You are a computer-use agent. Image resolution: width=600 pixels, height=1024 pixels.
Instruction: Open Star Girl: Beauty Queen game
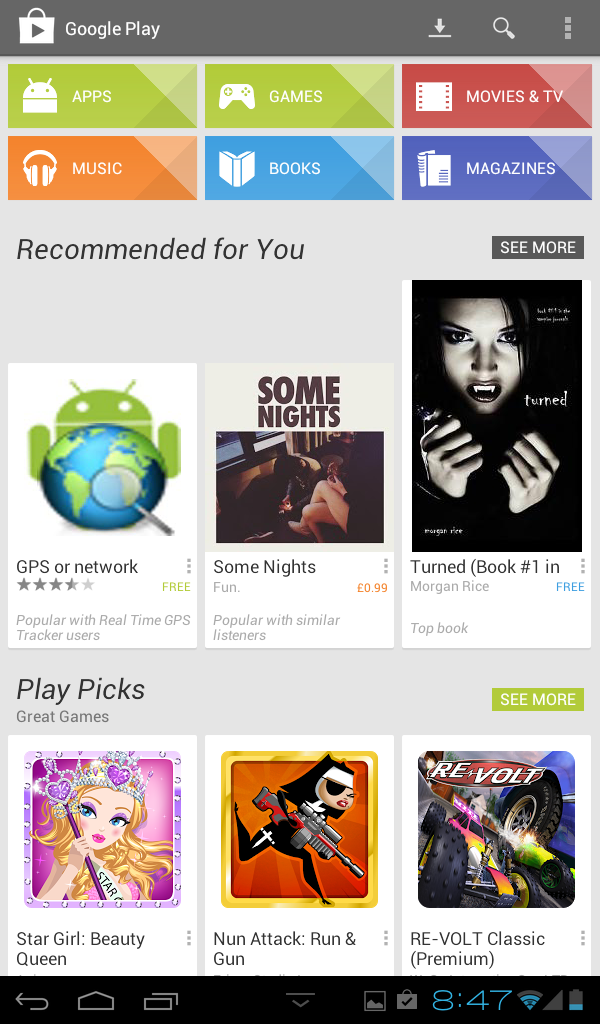[103, 856]
